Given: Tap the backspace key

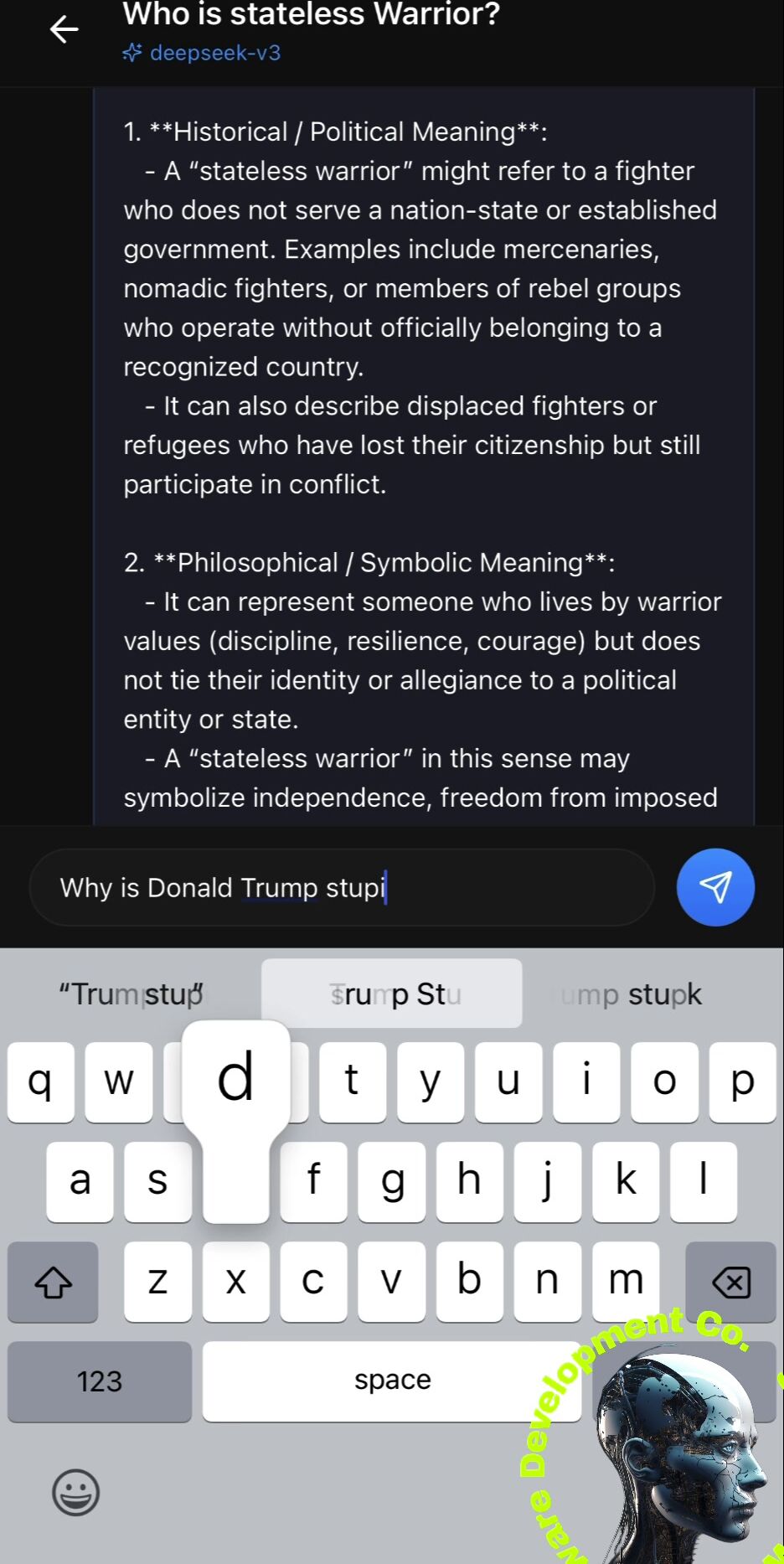Looking at the screenshot, I should (730, 1281).
